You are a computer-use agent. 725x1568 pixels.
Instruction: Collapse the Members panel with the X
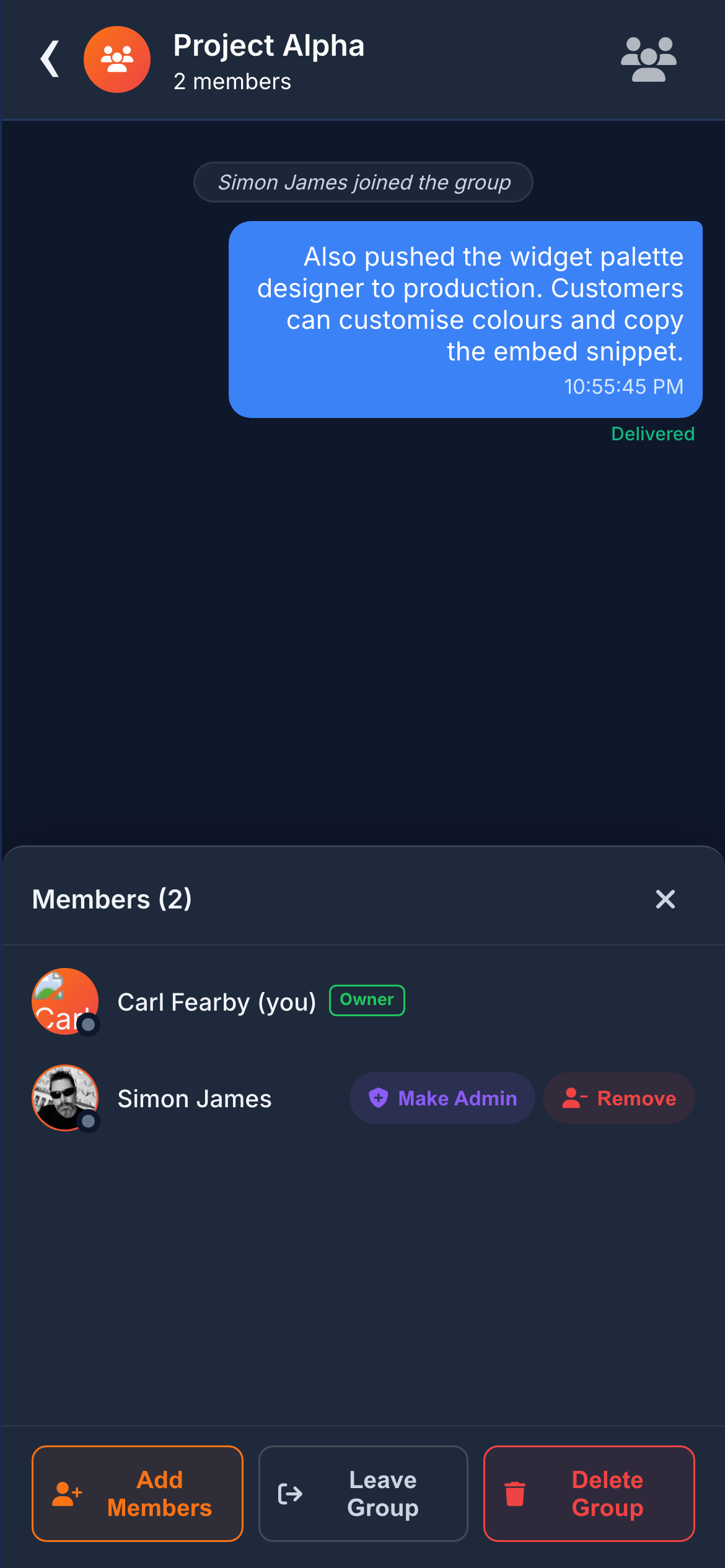pos(665,899)
